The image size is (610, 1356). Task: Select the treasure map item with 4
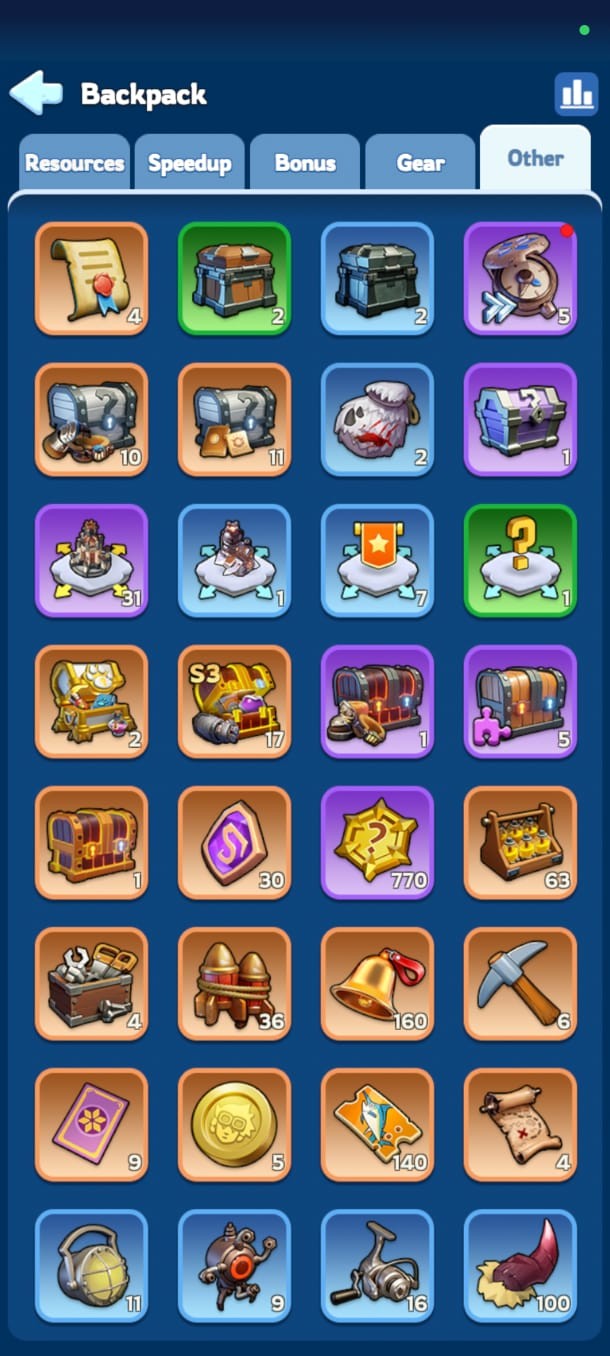click(x=520, y=1125)
